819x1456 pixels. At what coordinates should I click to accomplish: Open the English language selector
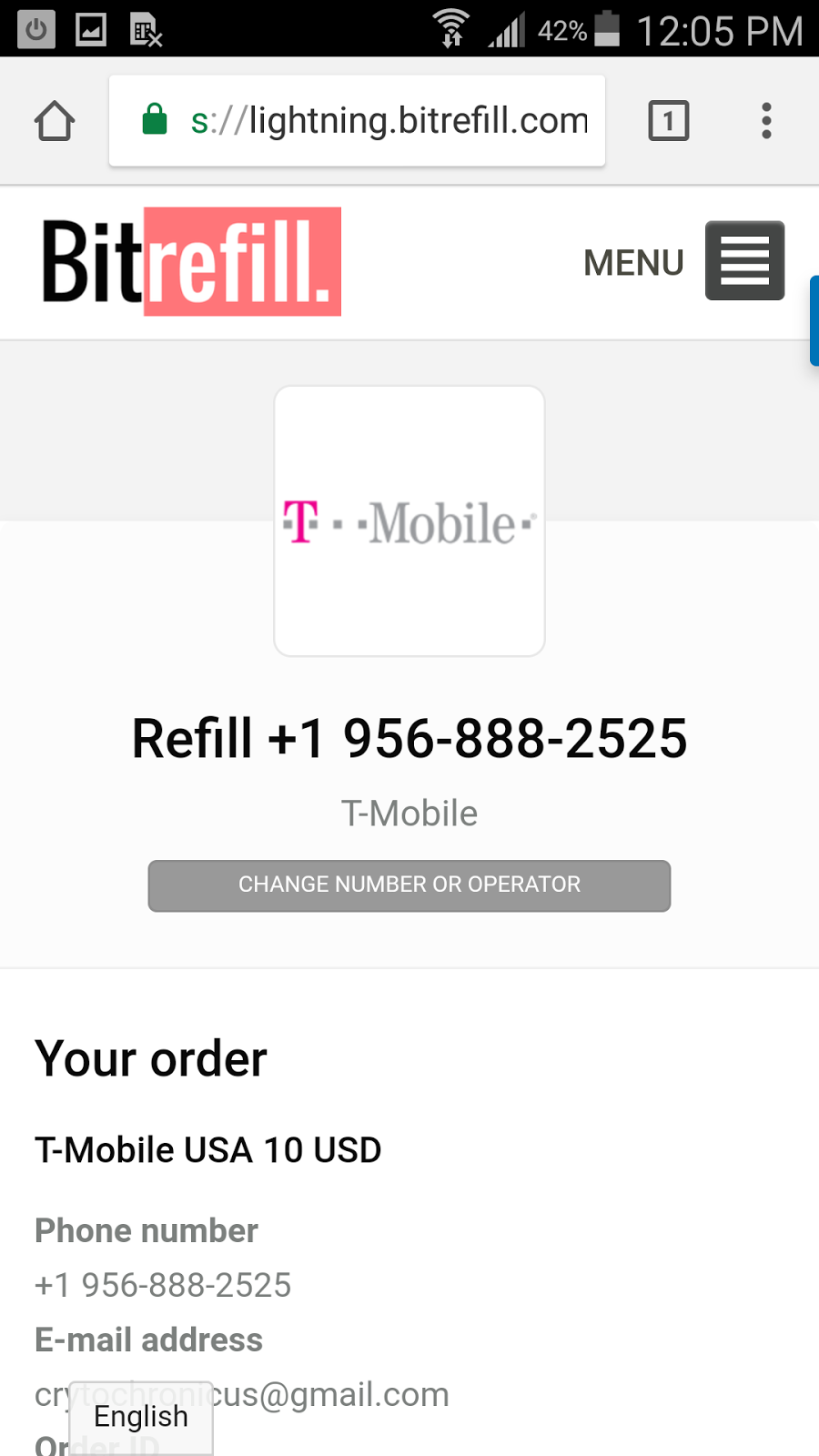point(141,1417)
